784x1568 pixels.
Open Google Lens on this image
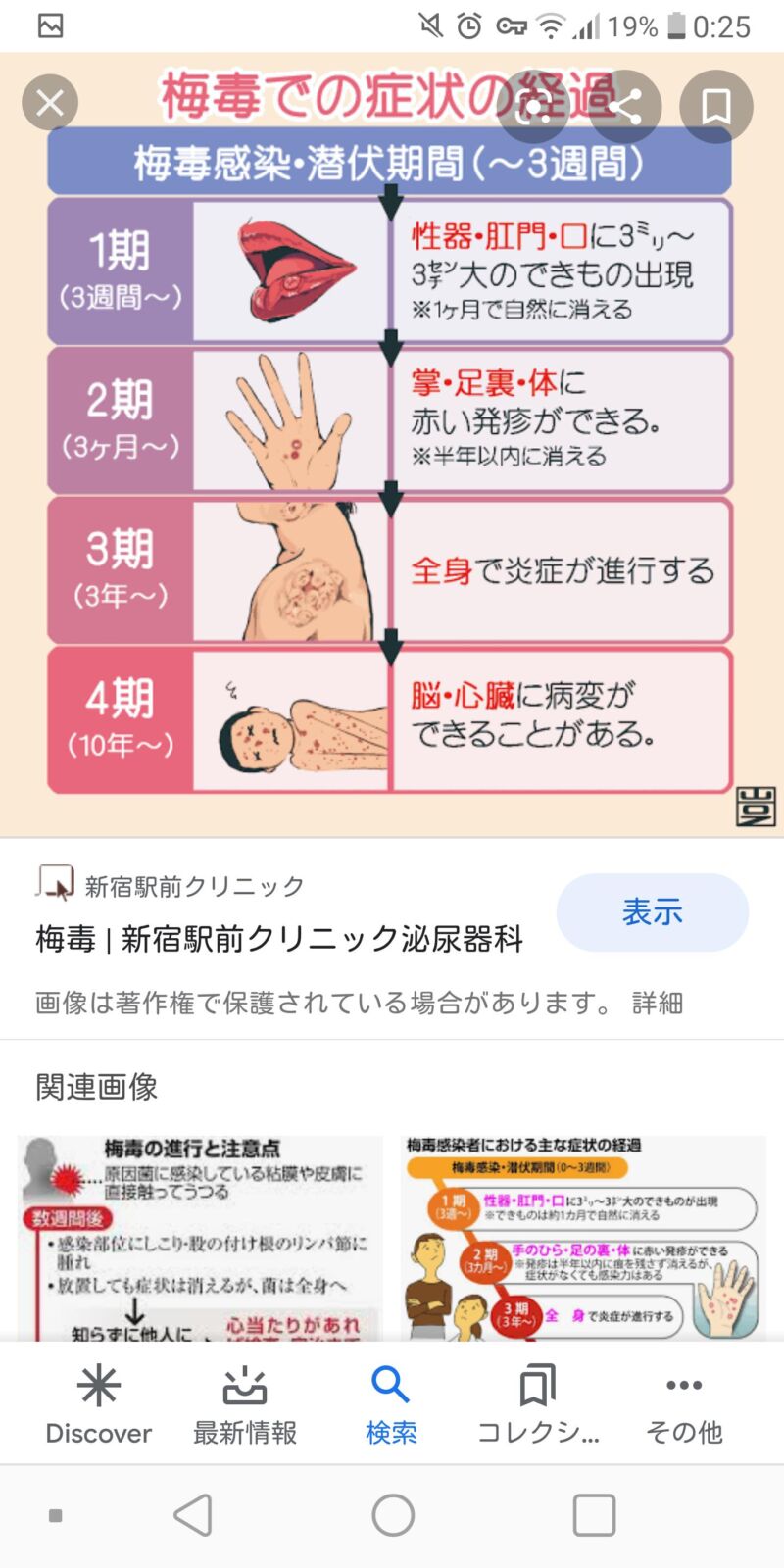533,107
